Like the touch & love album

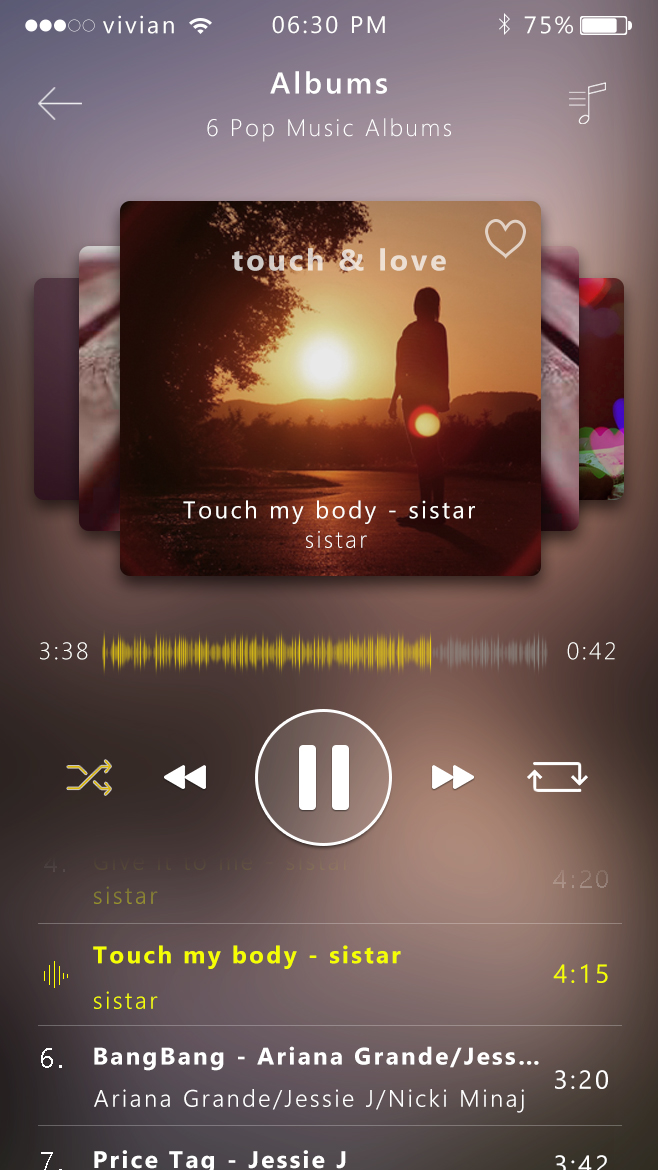pyautogui.click(x=505, y=239)
